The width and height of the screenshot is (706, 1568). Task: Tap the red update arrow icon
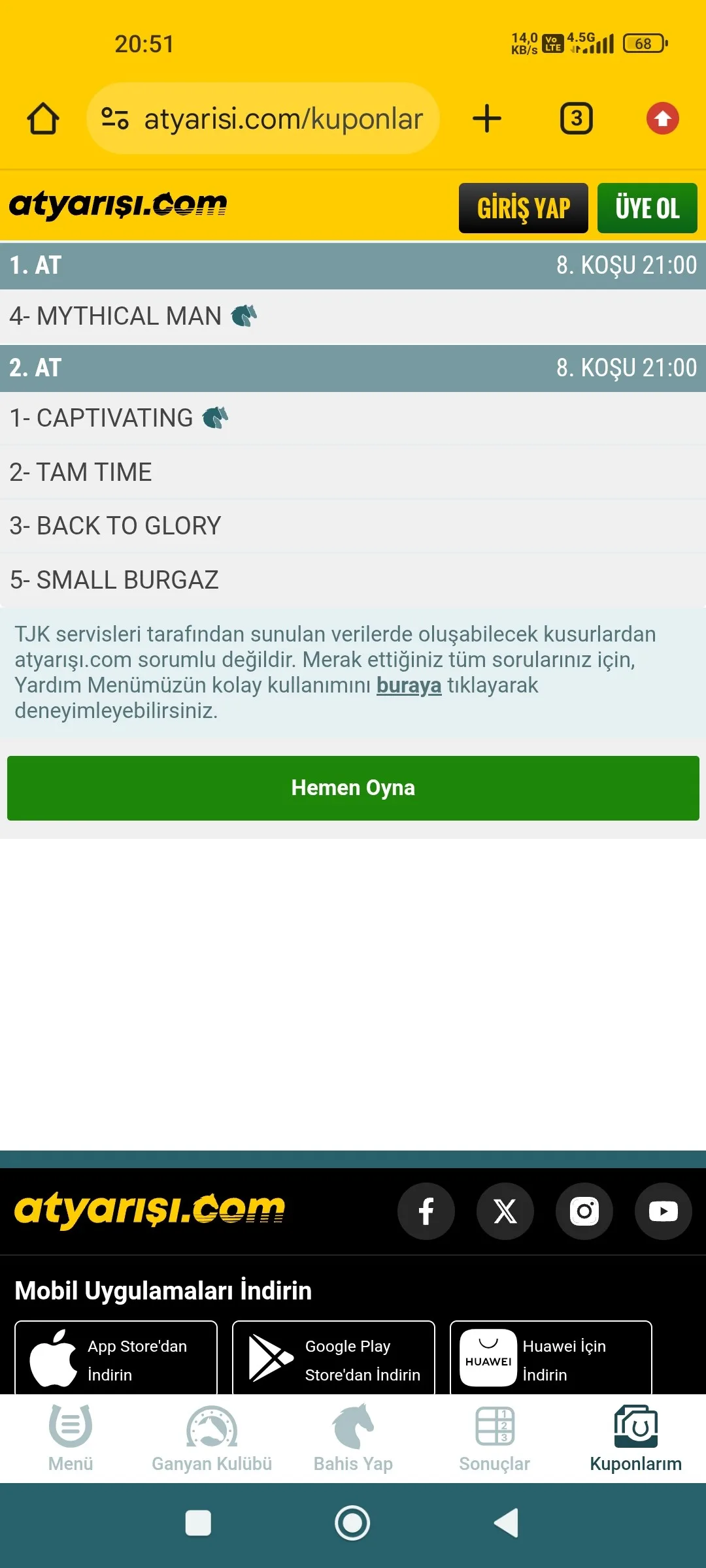pyautogui.click(x=662, y=119)
